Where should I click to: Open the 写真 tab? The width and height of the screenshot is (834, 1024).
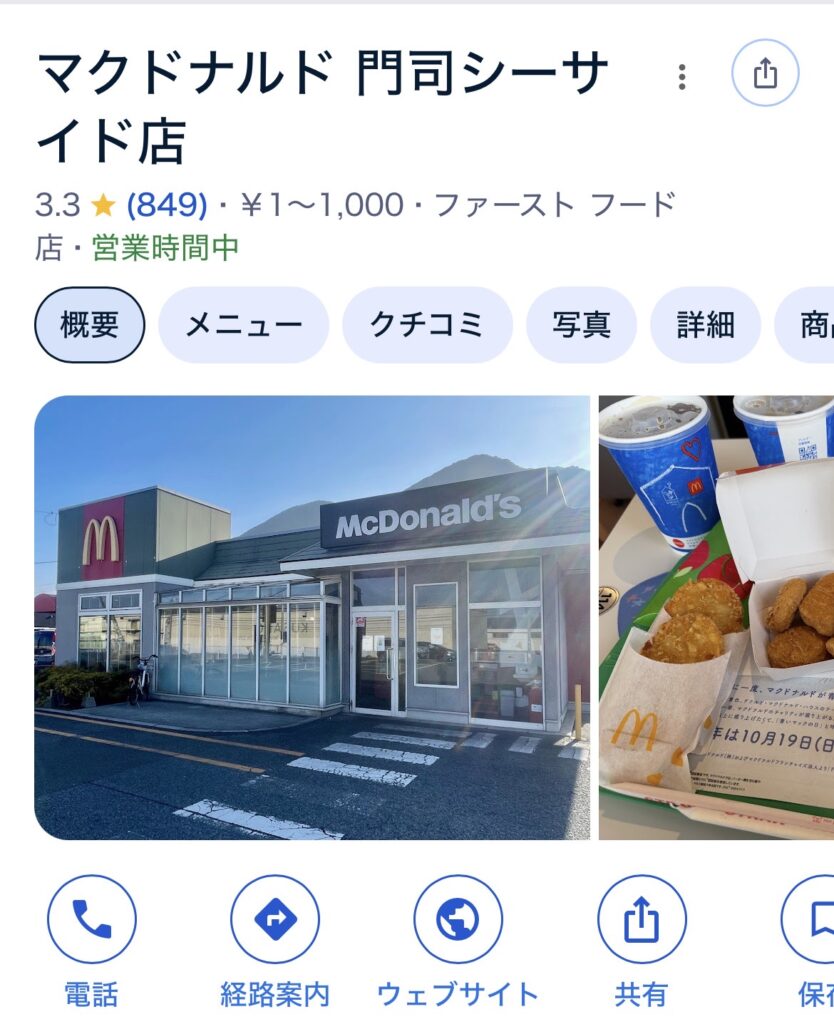point(581,325)
